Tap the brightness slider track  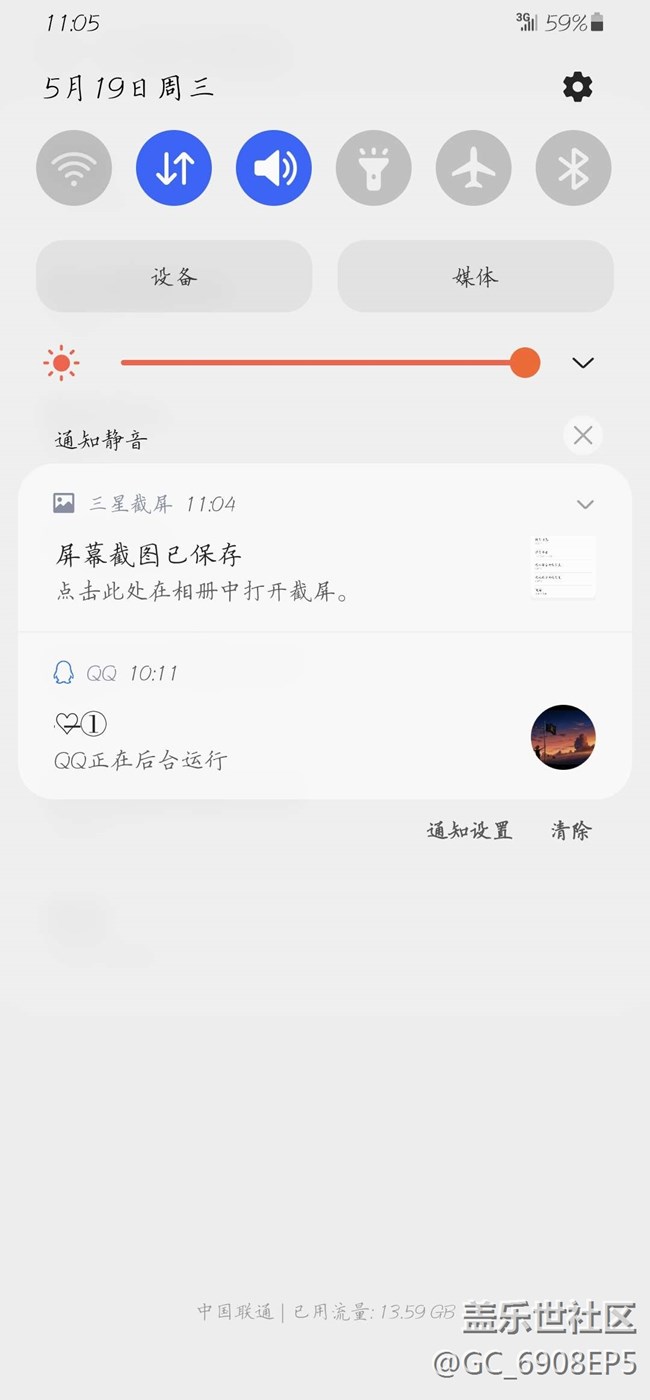pos(320,362)
